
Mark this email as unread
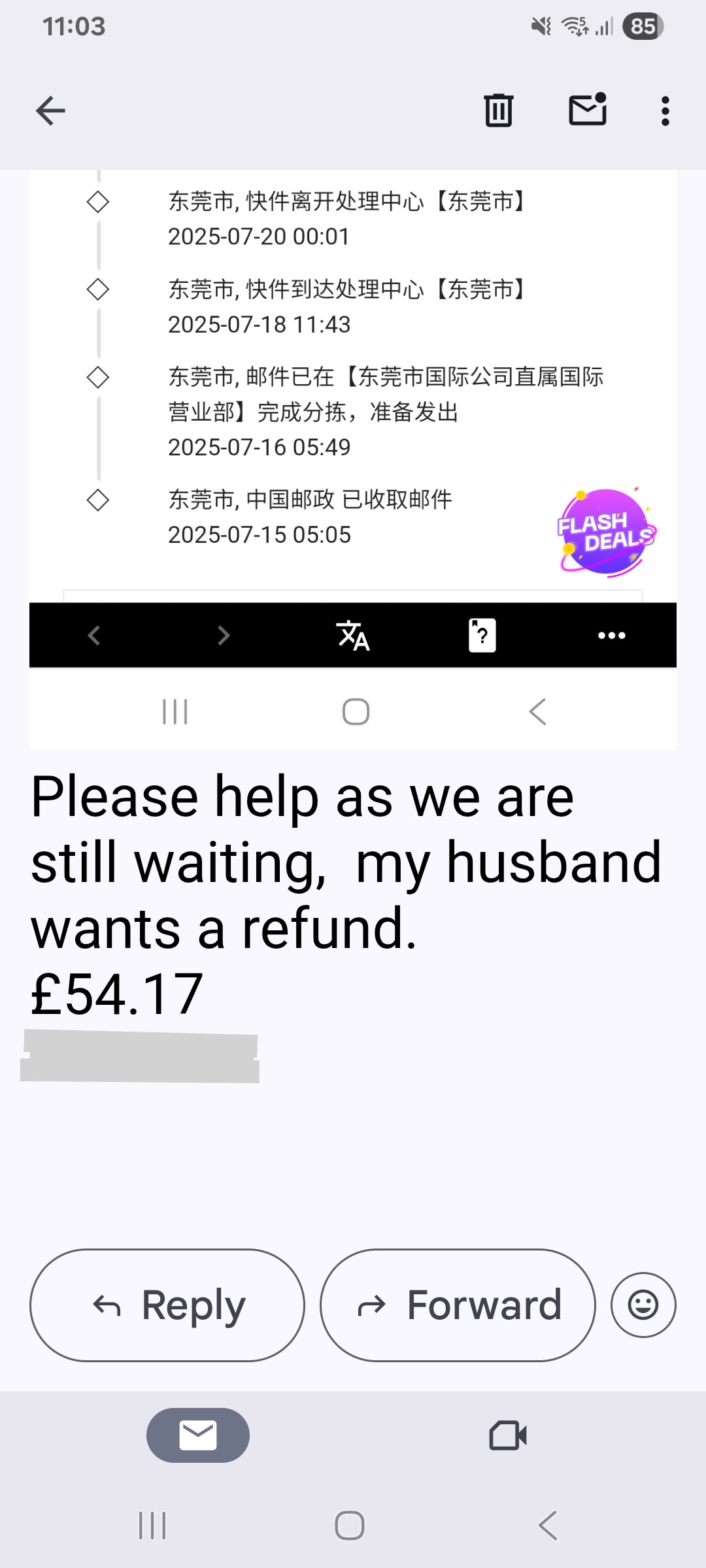tap(588, 109)
